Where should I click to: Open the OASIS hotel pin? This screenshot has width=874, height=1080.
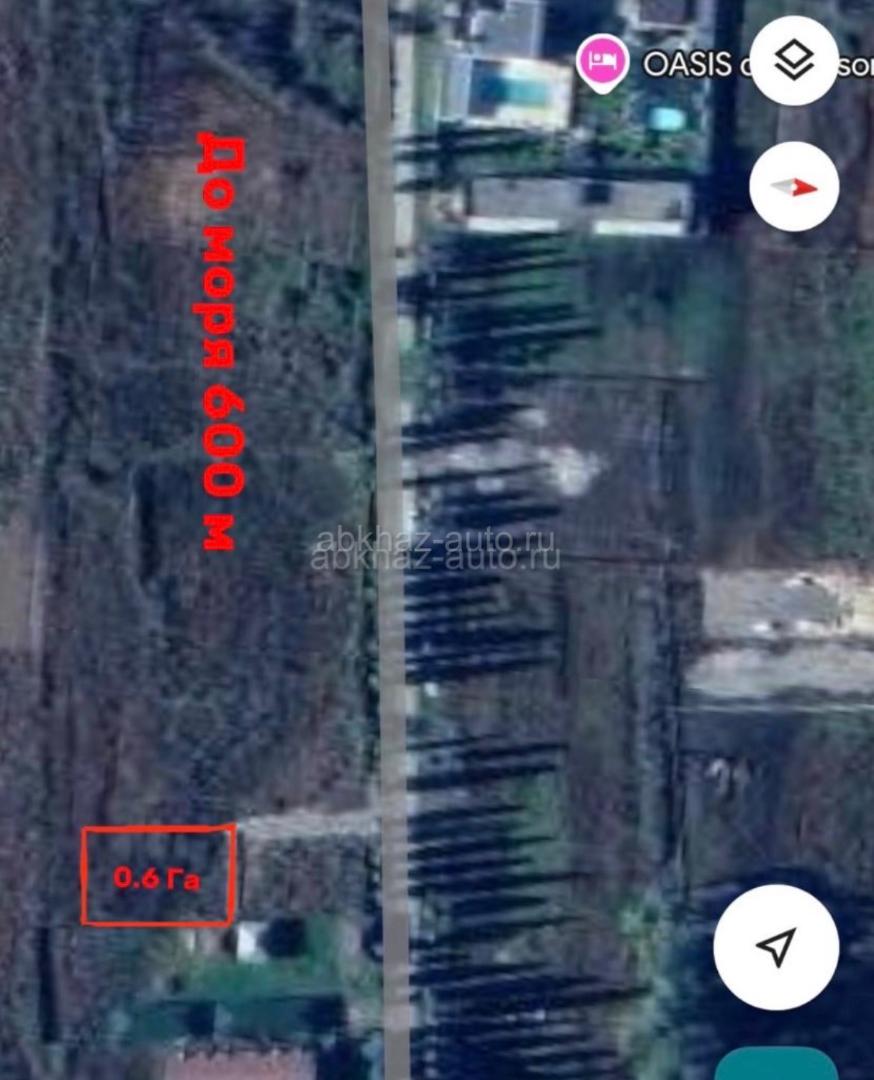pyautogui.click(x=602, y=62)
